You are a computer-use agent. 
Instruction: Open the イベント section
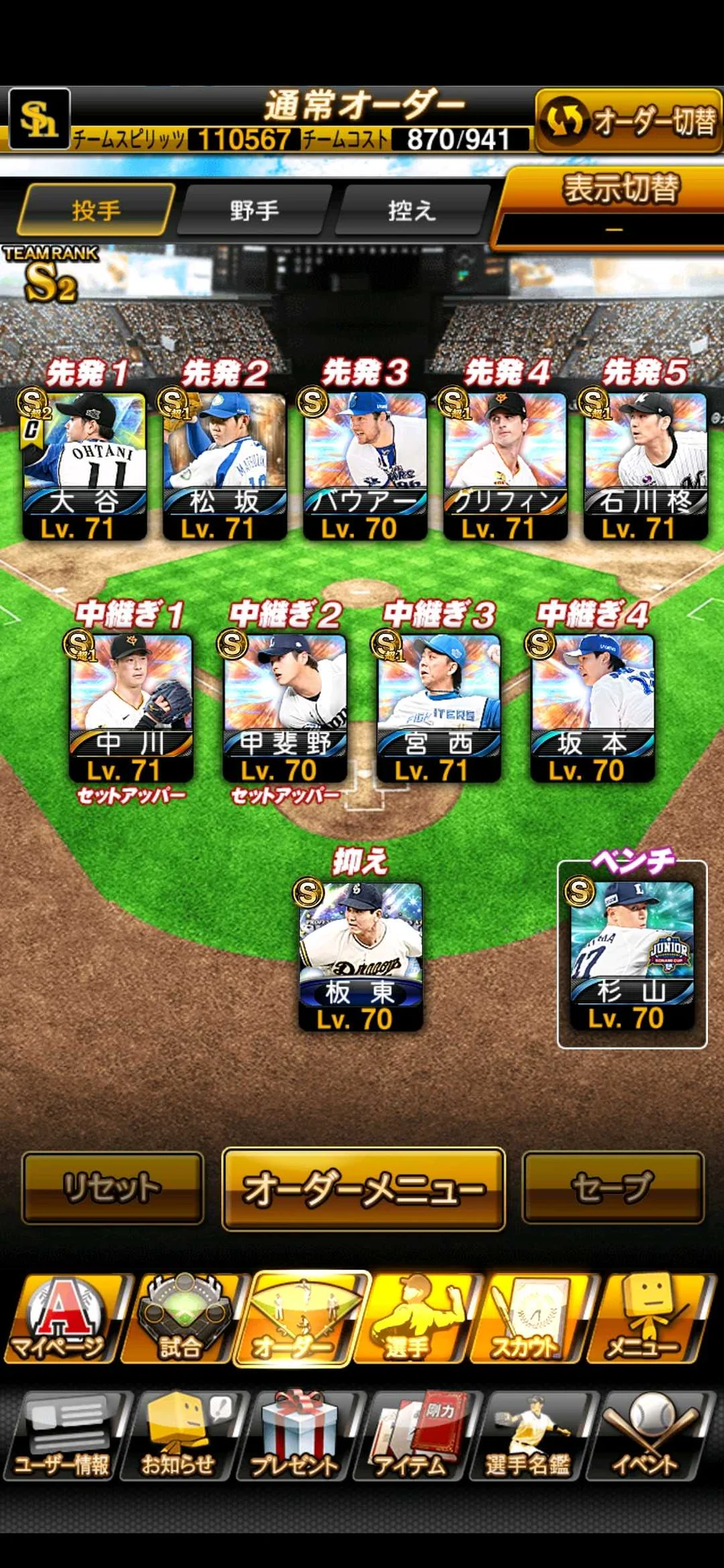click(648, 1437)
